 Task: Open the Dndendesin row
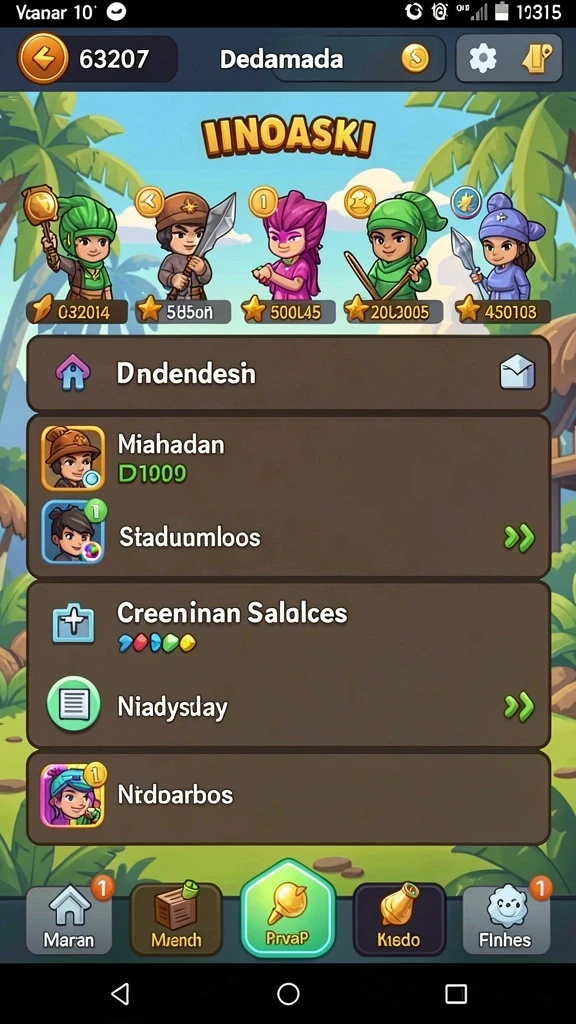click(x=288, y=374)
